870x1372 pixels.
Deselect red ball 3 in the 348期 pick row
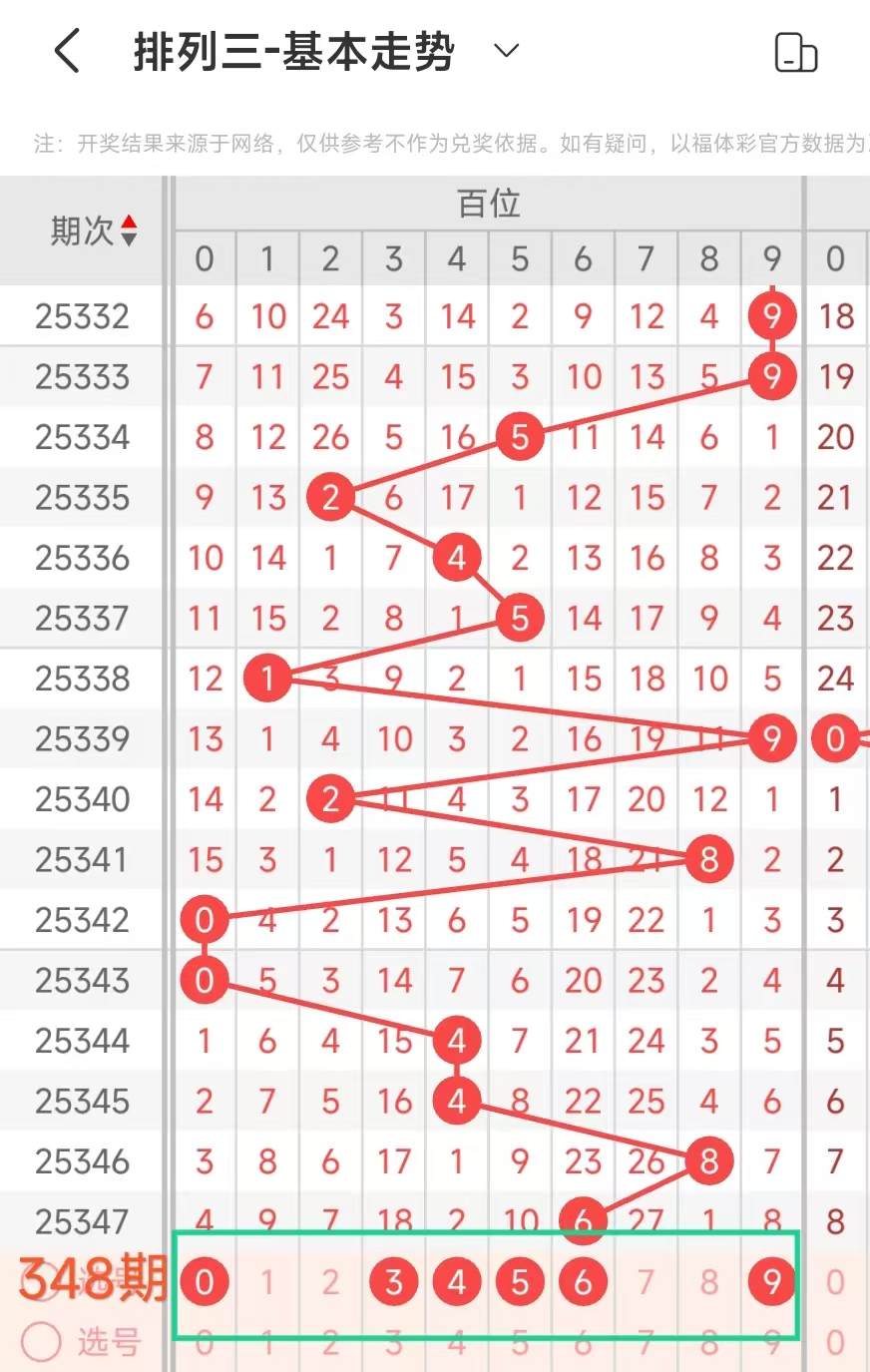(x=394, y=1281)
